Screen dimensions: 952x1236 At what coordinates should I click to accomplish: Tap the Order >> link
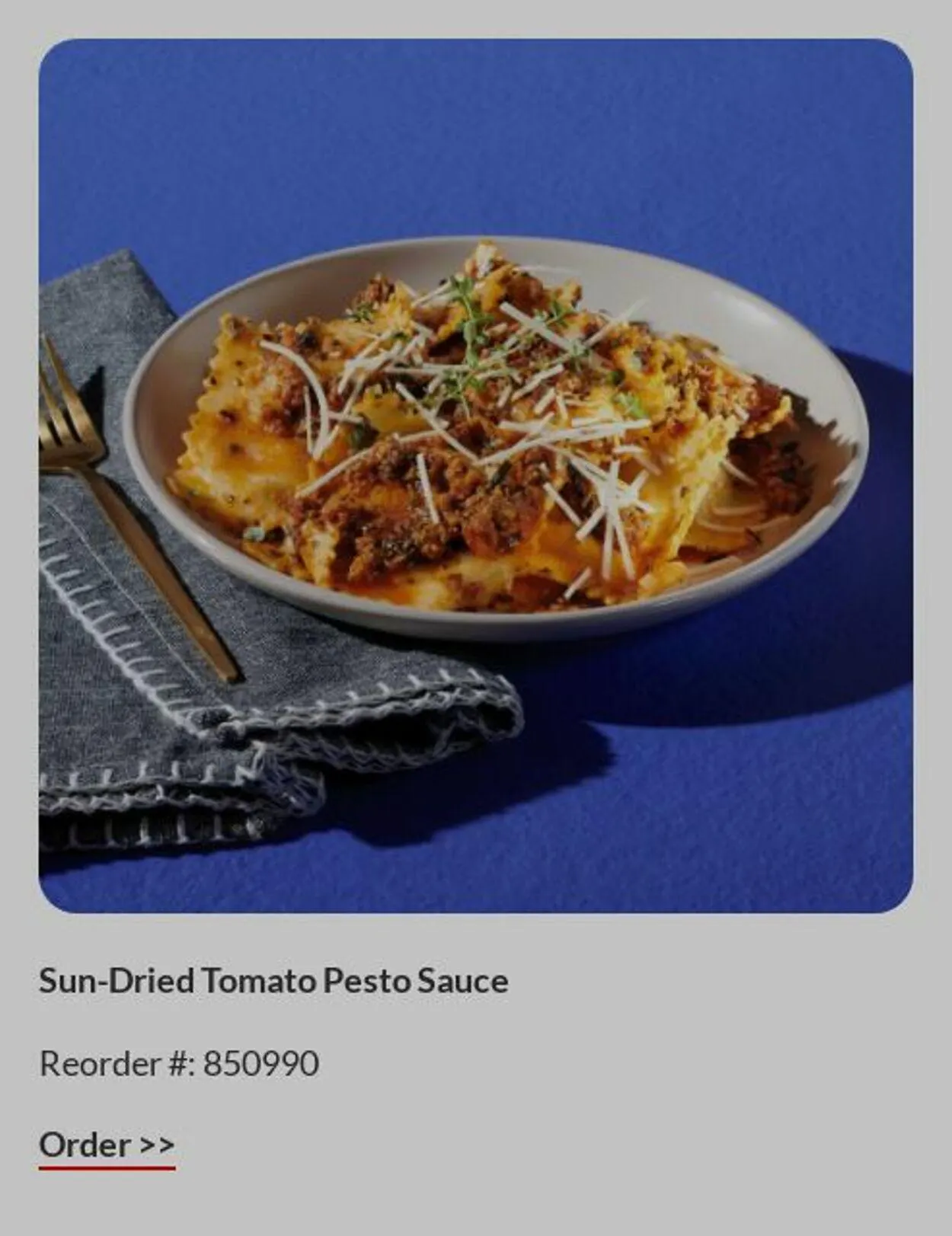point(107,1145)
